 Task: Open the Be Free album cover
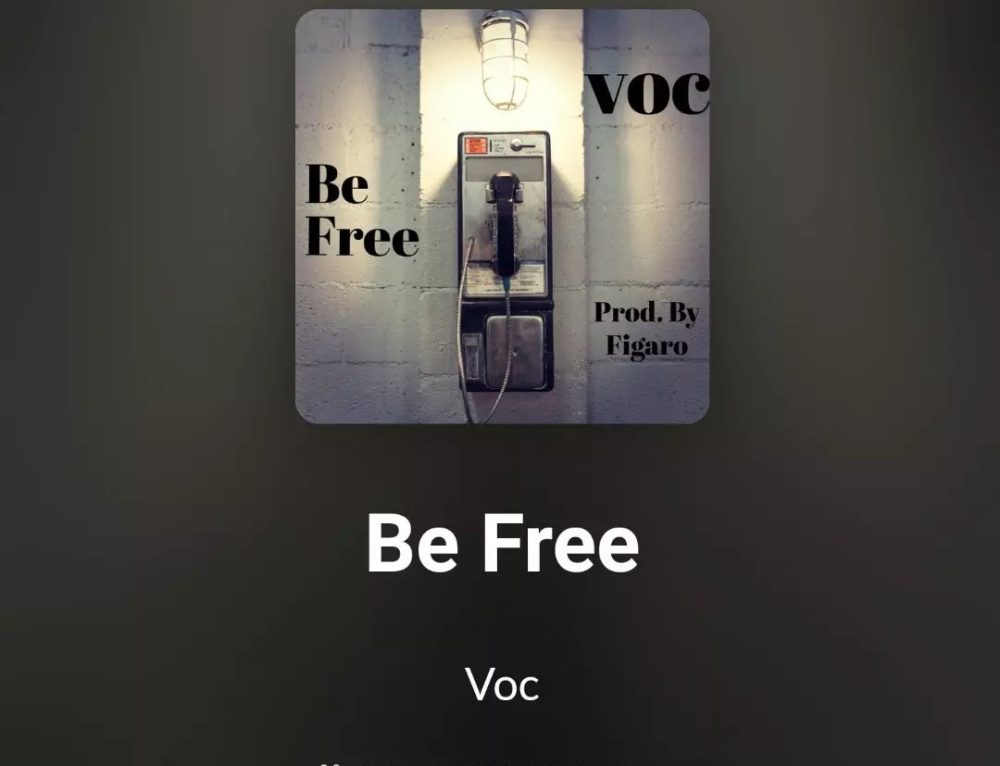click(502, 217)
